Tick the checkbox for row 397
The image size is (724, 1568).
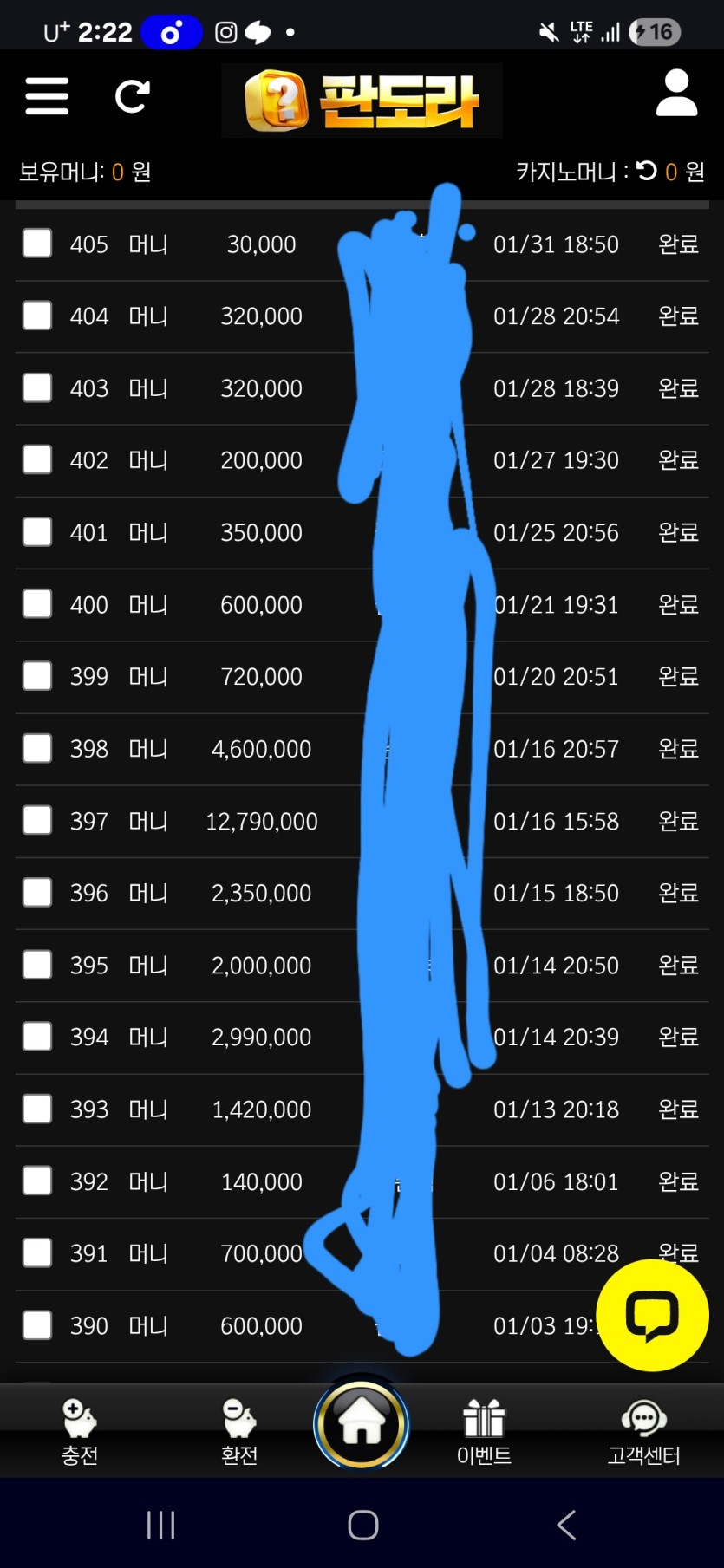(37, 820)
